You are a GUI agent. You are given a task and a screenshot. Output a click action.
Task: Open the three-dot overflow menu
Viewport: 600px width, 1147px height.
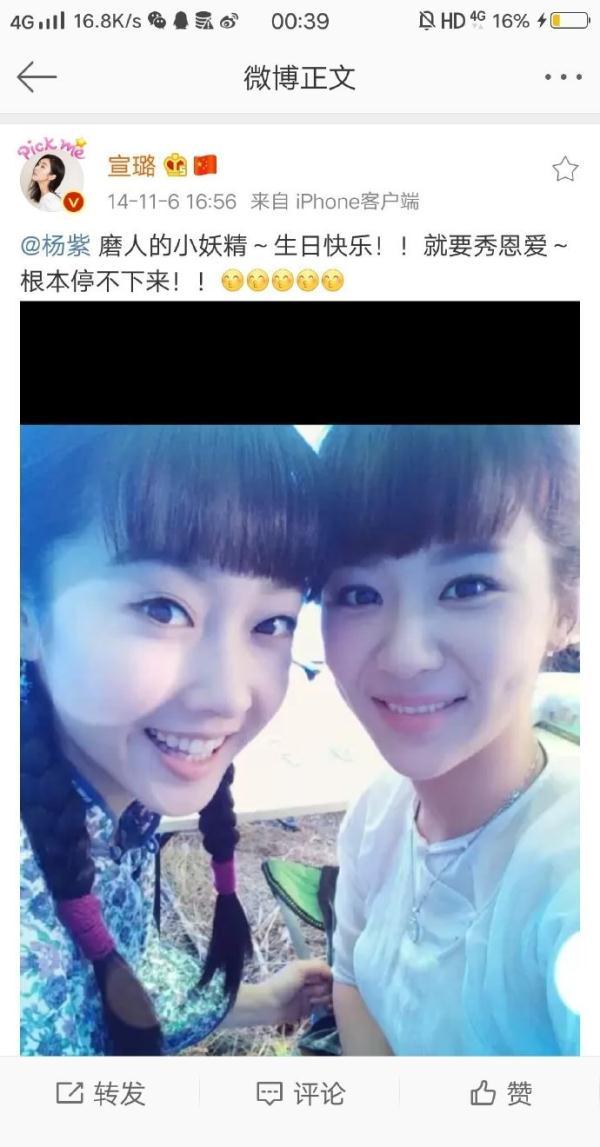pos(563,77)
